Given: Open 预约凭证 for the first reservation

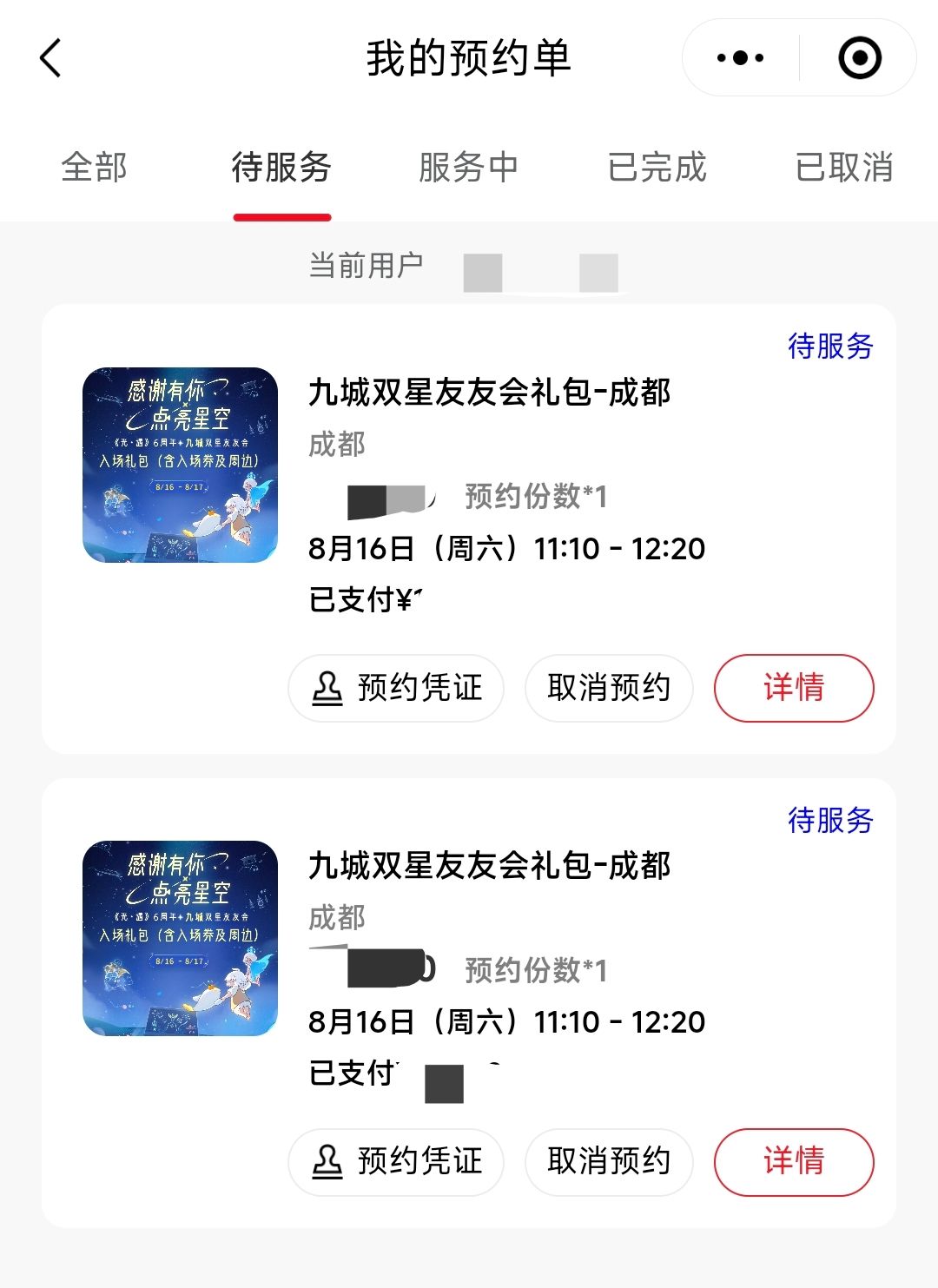Looking at the screenshot, I should click(x=396, y=688).
